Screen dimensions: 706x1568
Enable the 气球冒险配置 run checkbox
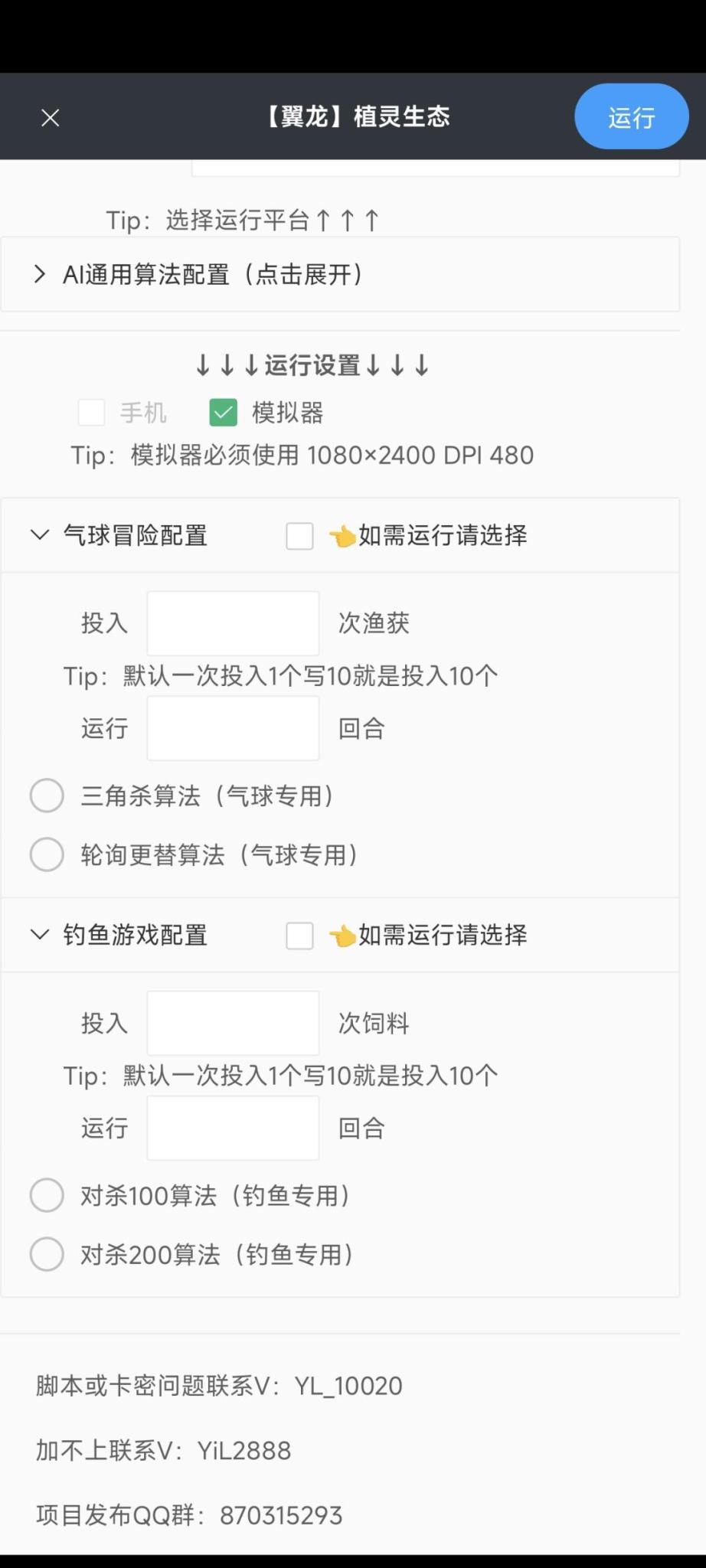point(299,535)
